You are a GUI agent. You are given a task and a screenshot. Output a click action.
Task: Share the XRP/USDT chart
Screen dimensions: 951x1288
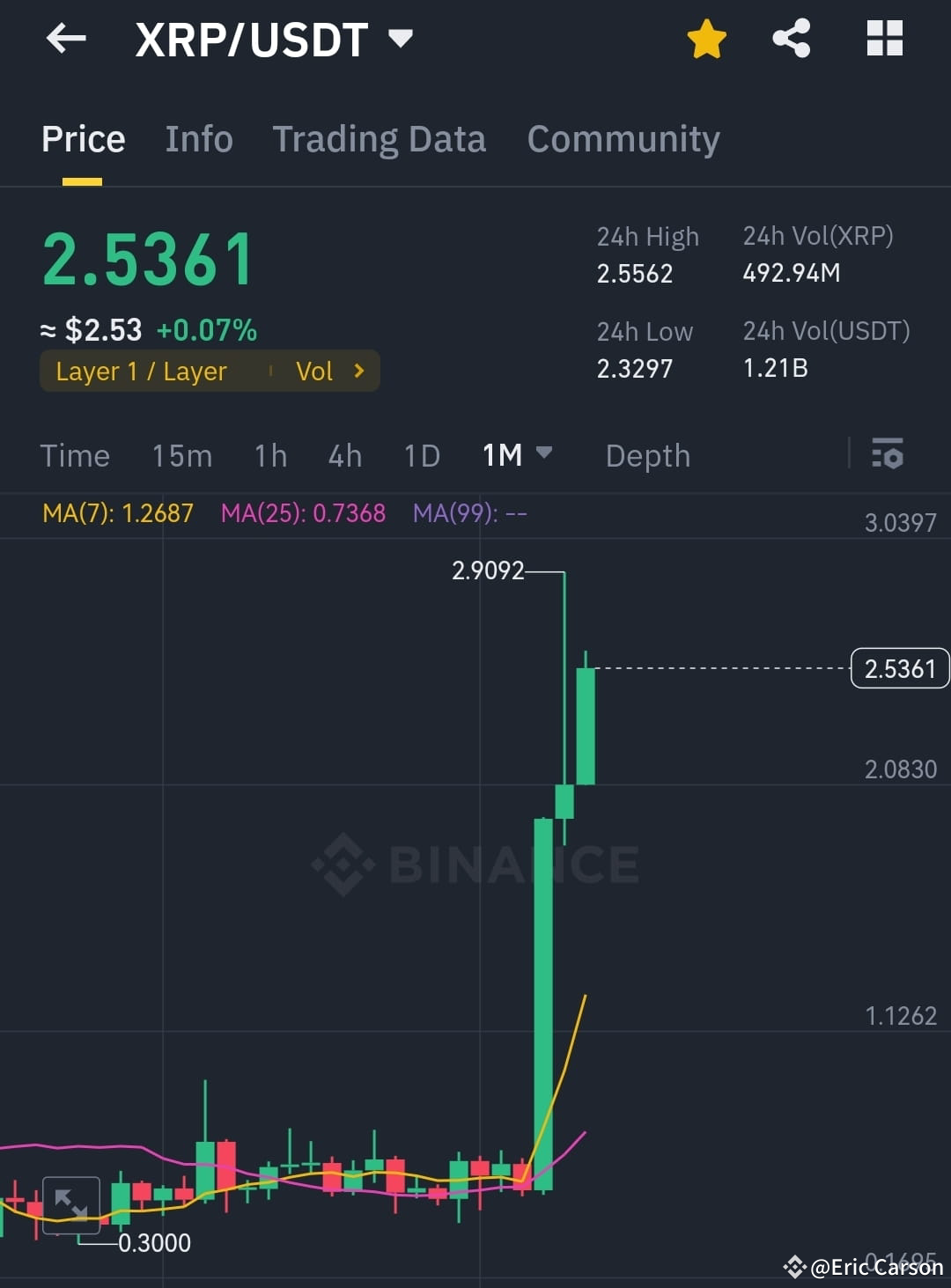point(791,37)
